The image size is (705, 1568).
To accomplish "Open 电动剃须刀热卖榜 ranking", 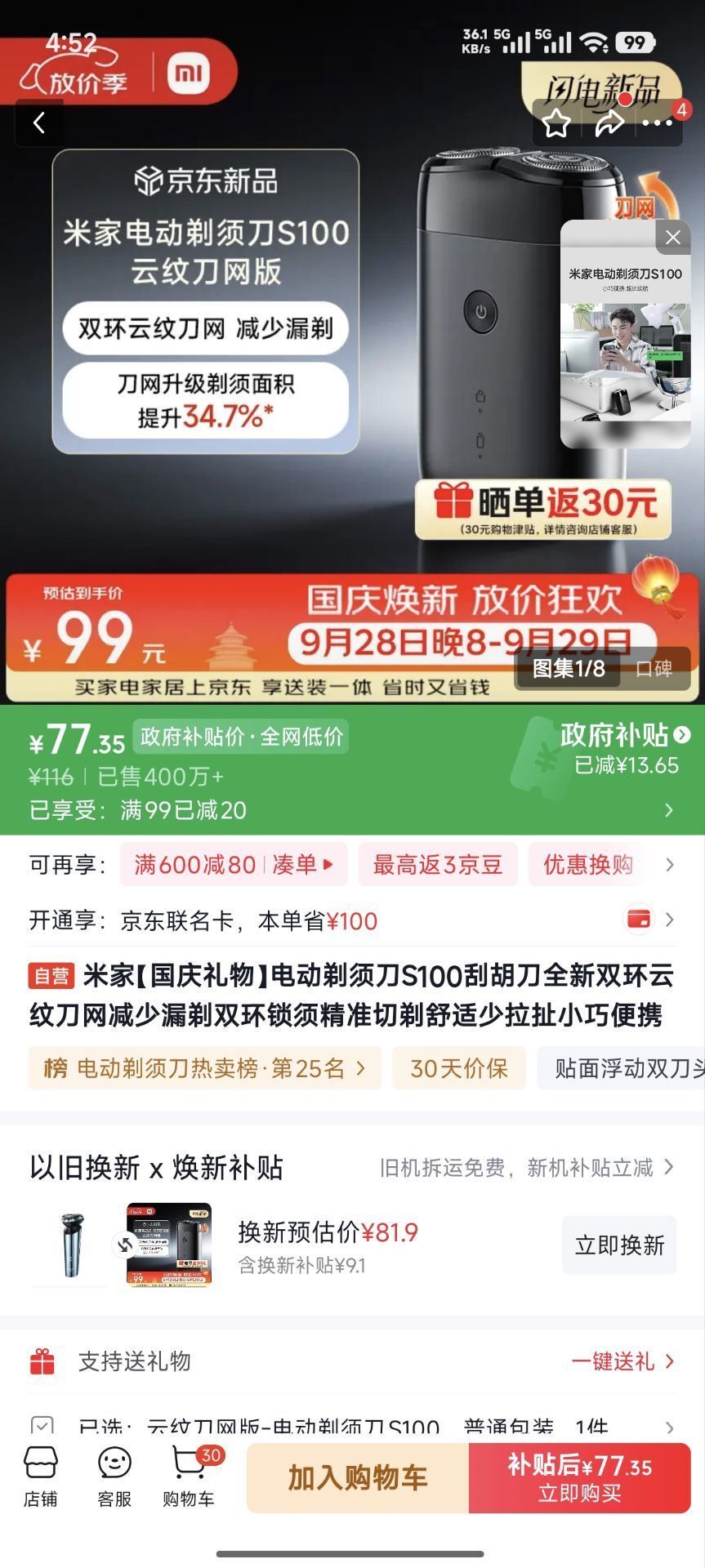I will tap(205, 1067).
